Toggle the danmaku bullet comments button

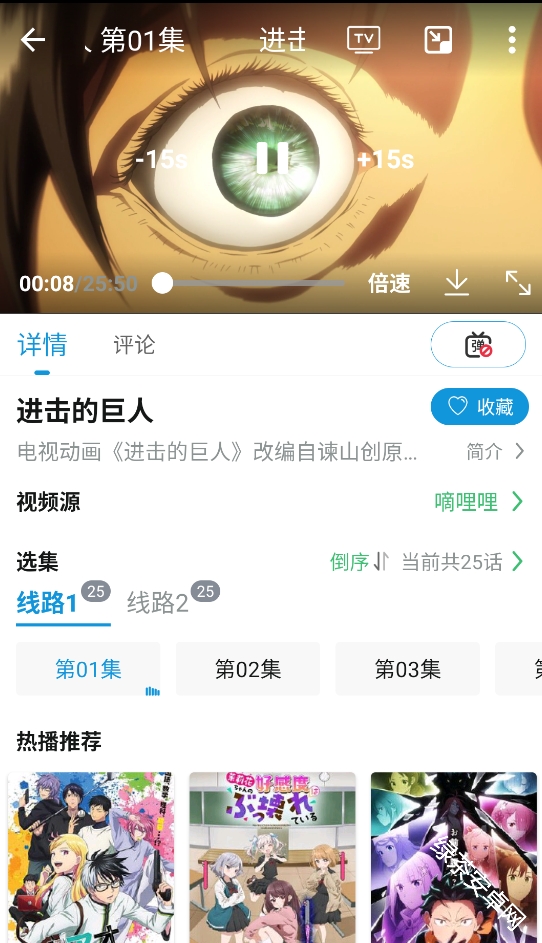(478, 344)
